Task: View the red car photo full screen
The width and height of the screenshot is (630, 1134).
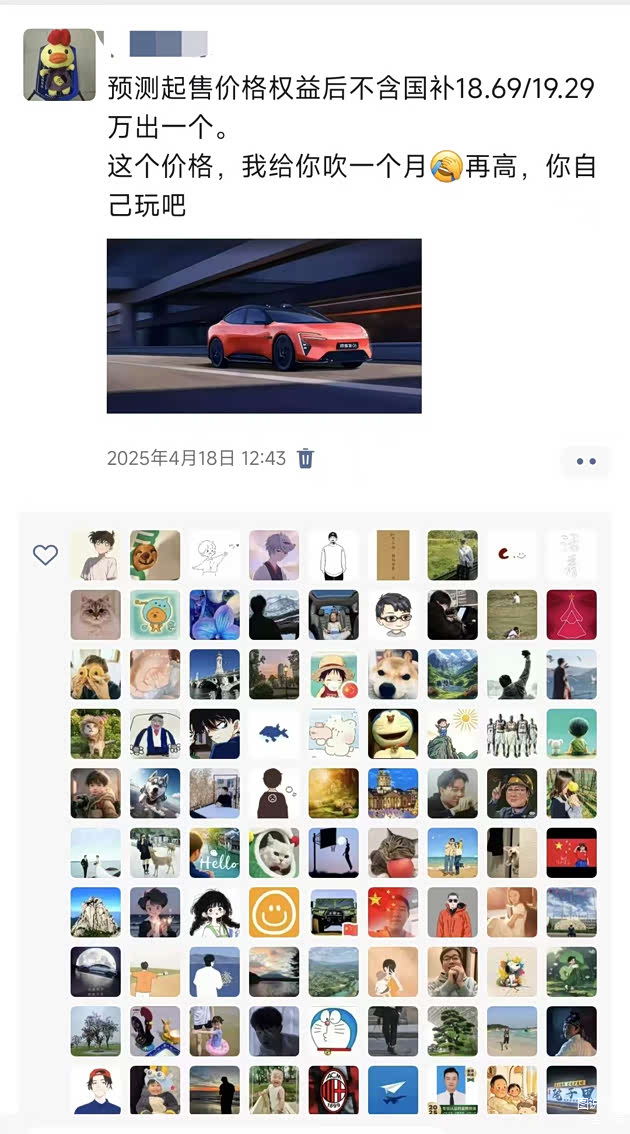Action: [264, 325]
